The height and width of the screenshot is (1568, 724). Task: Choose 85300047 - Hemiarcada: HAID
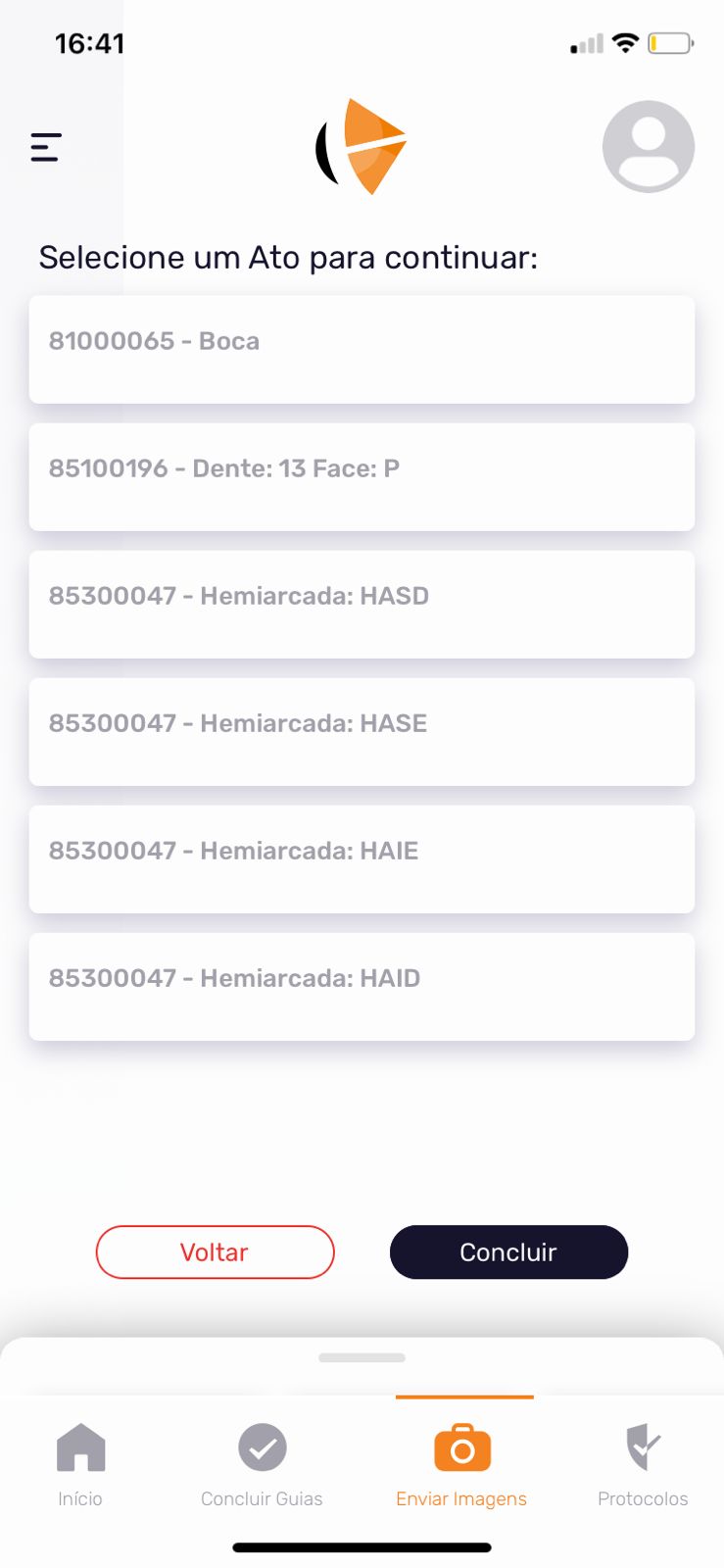coord(362,987)
